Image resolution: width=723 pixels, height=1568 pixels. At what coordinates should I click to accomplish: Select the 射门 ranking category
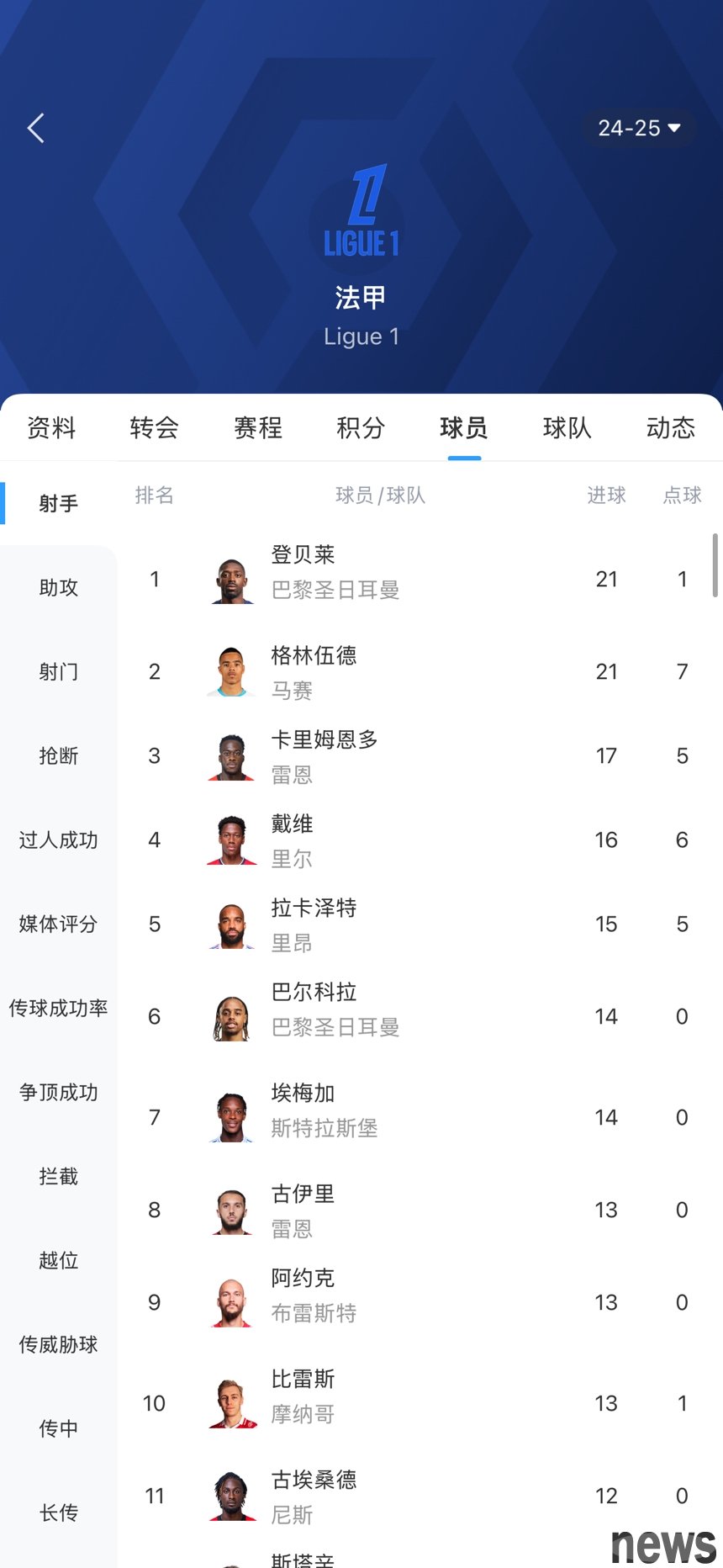click(x=59, y=671)
